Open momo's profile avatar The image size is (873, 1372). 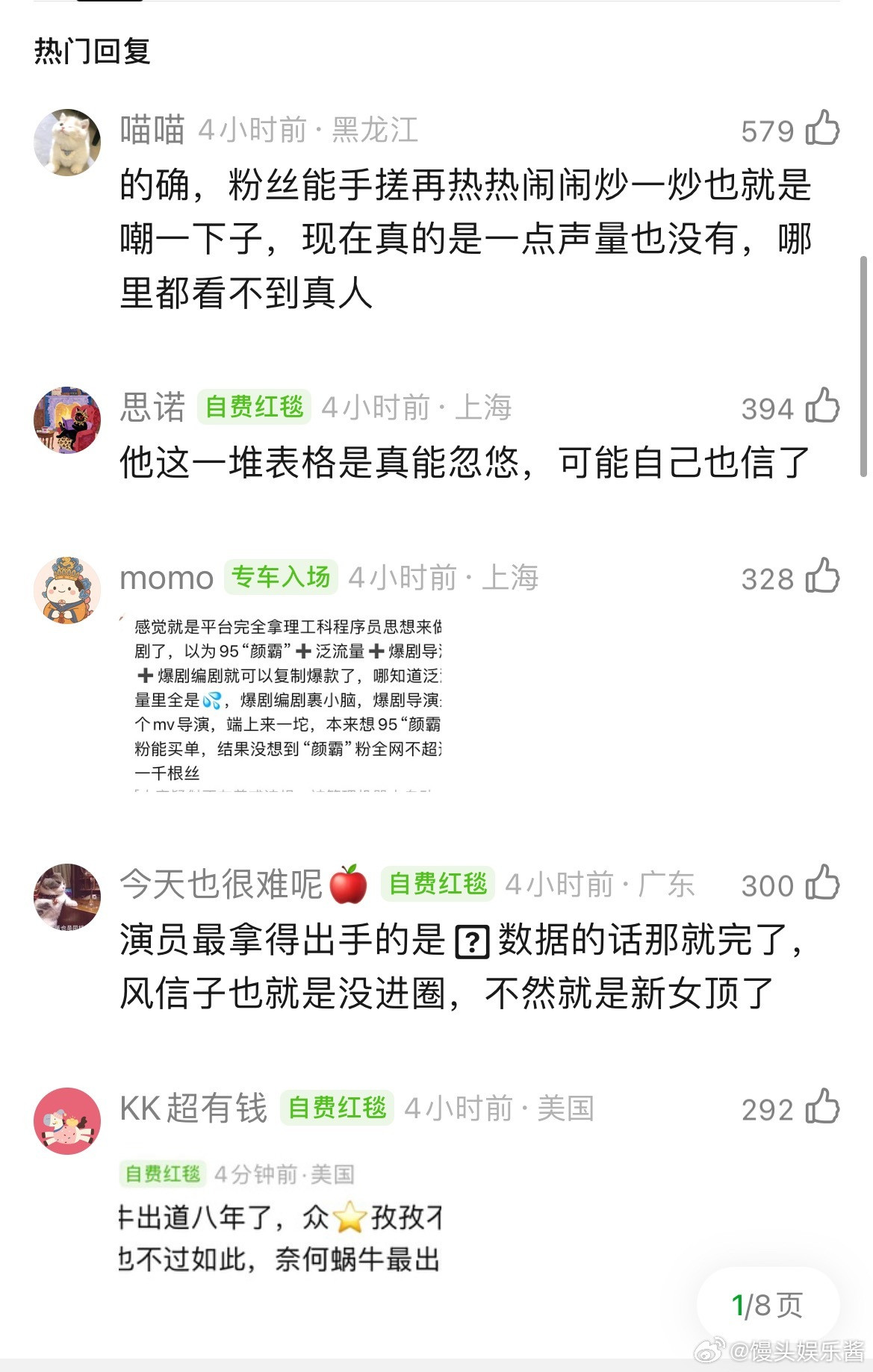[69, 588]
